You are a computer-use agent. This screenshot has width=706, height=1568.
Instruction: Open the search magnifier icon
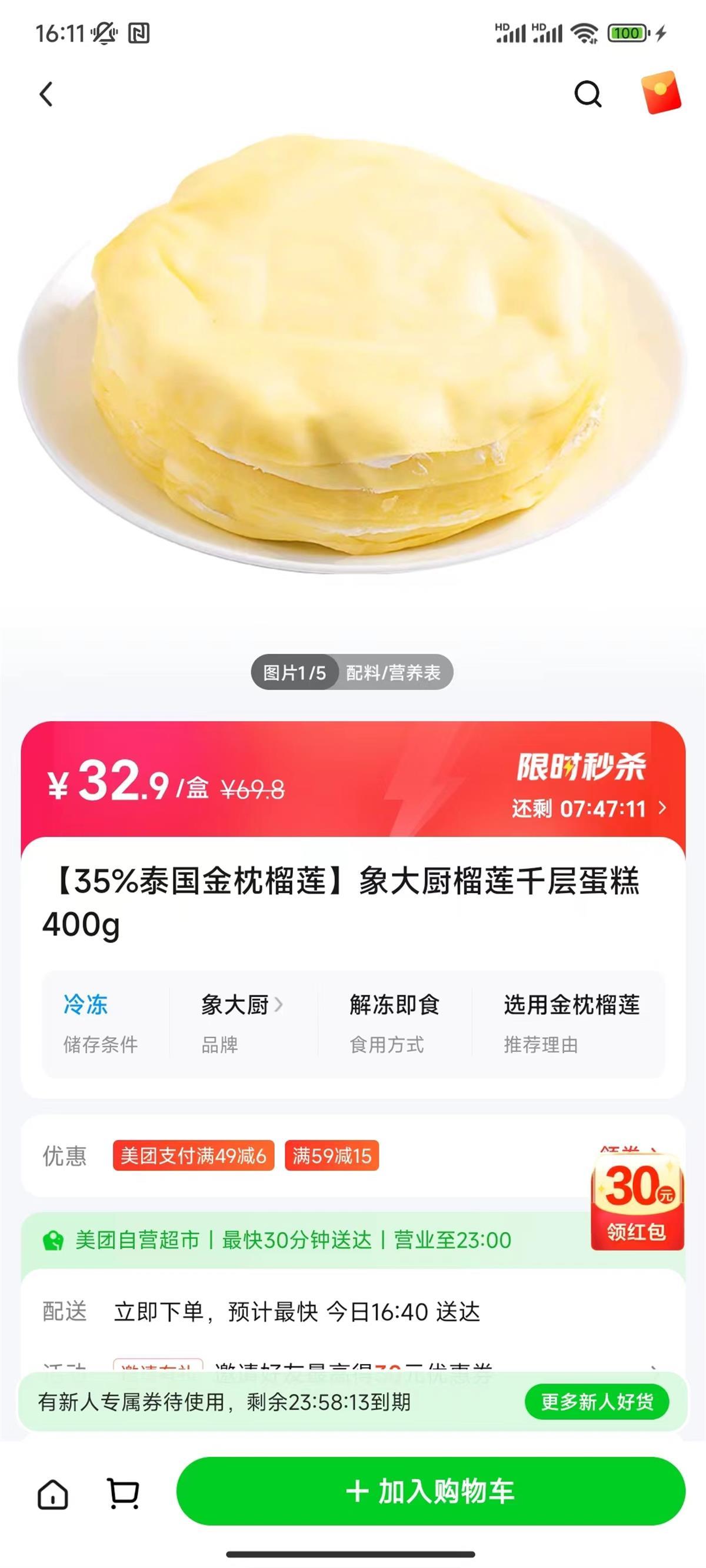pos(588,94)
